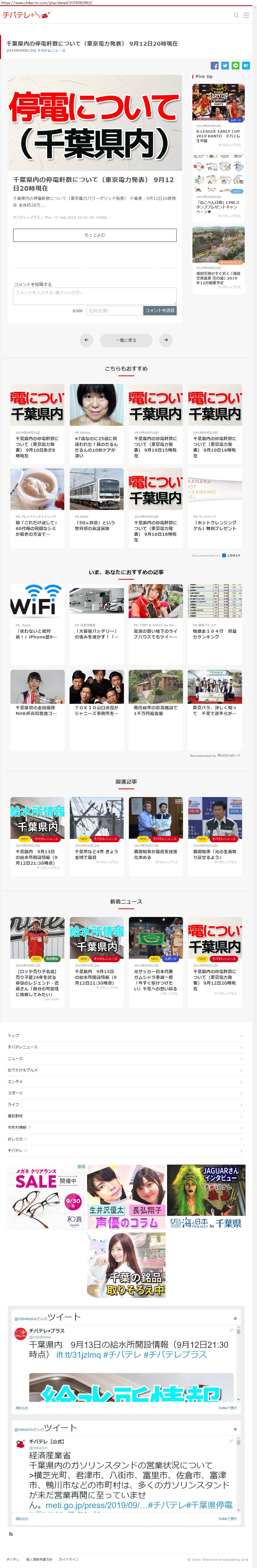The image size is (257, 1568).
Task: Focus the コメントを入力する comment field
Action: click(x=94, y=296)
